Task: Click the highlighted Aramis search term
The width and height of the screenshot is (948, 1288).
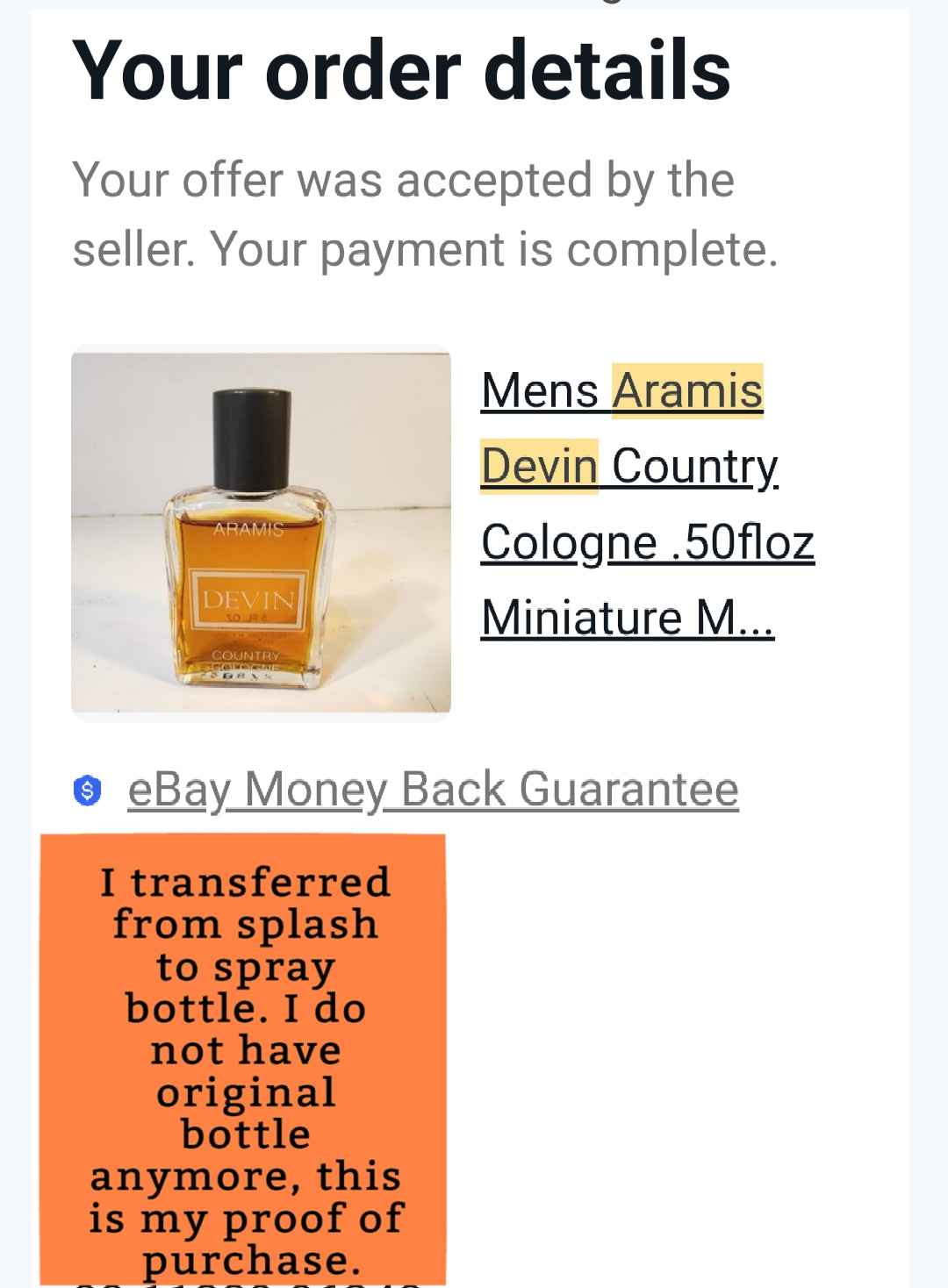Action: click(x=690, y=391)
